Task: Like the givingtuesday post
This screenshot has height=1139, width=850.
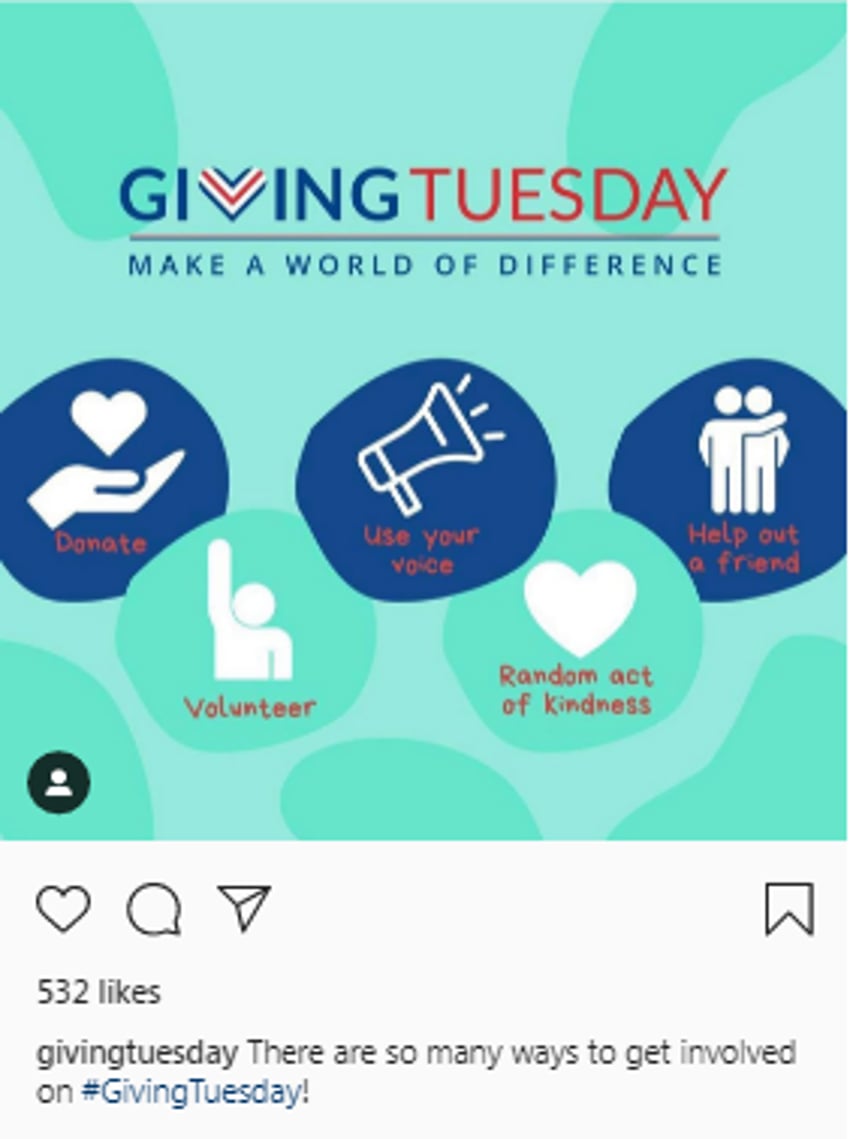Action: tap(63, 909)
